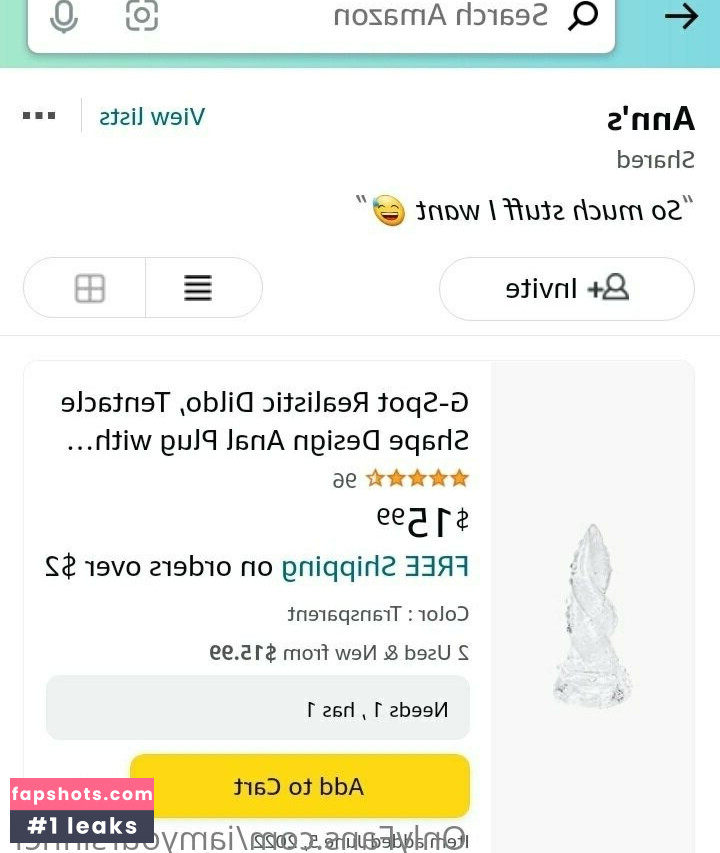
Task: Open the View lists link
Action: coord(152,117)
